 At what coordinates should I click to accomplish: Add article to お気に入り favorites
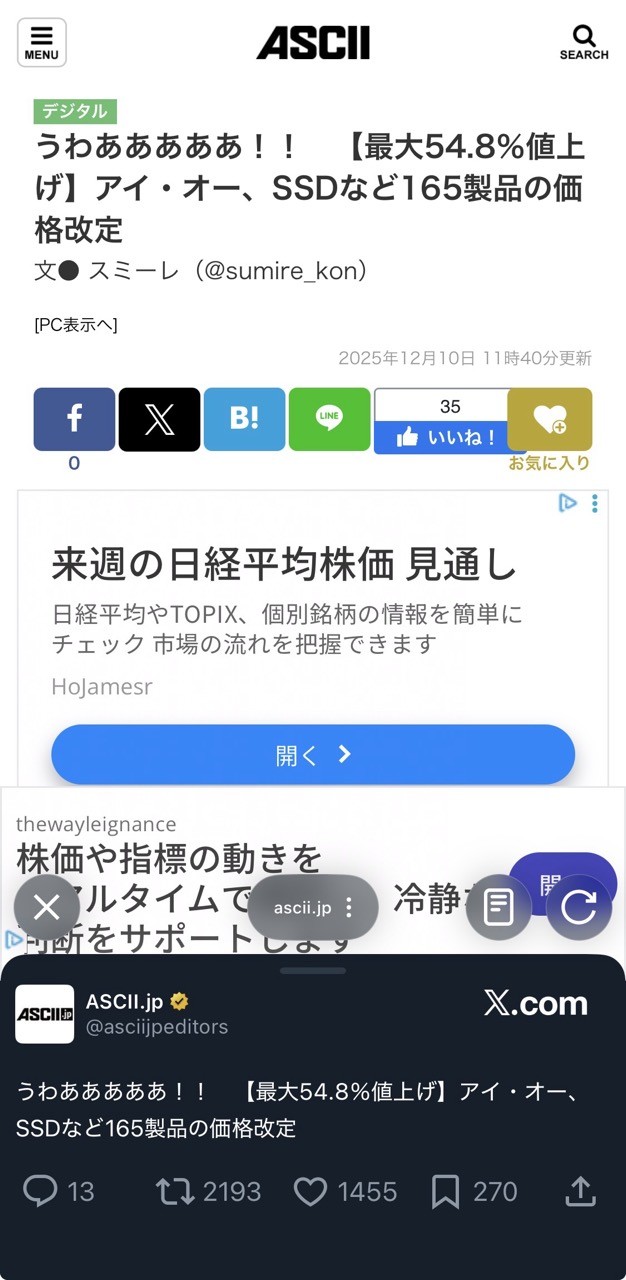549,421
